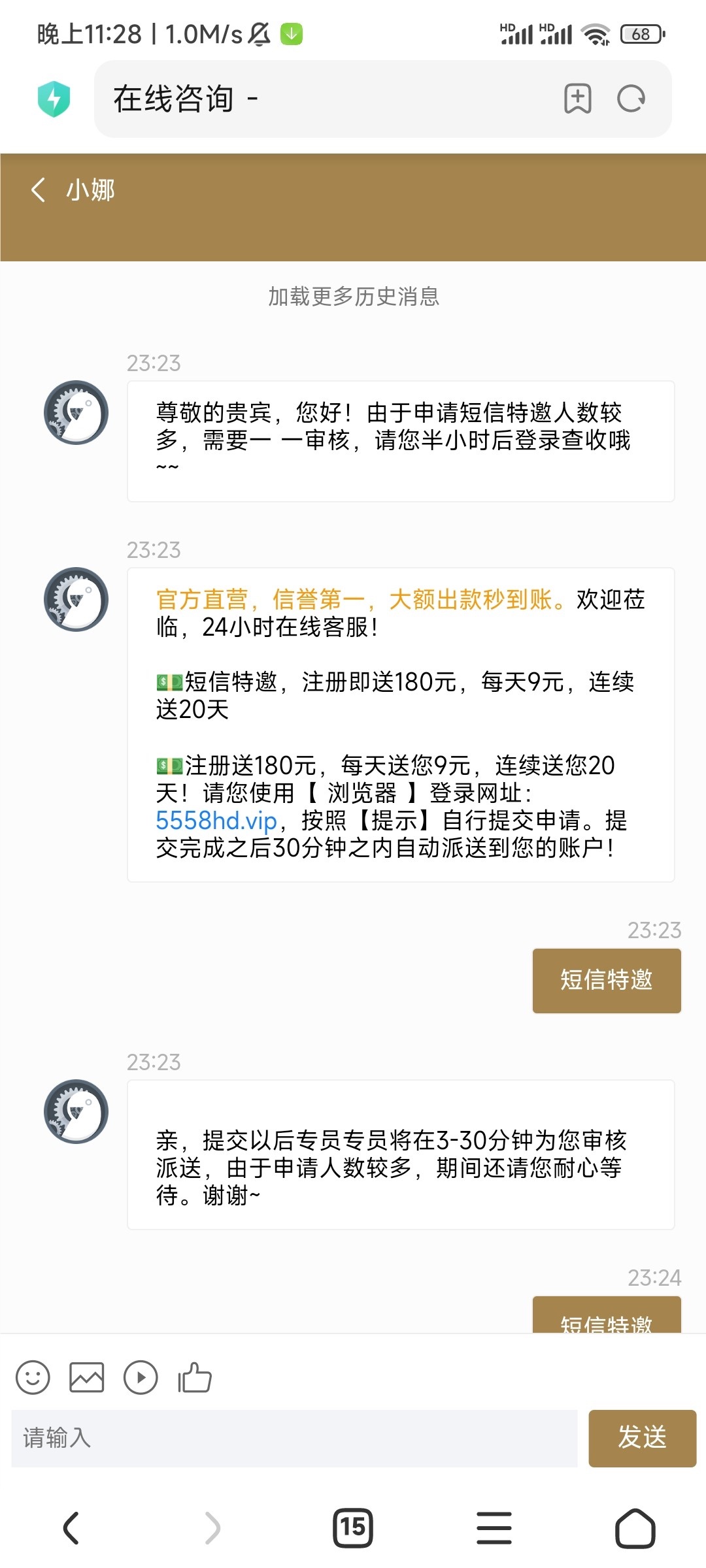Go back from the 小娜 chat

click(39, 190)
